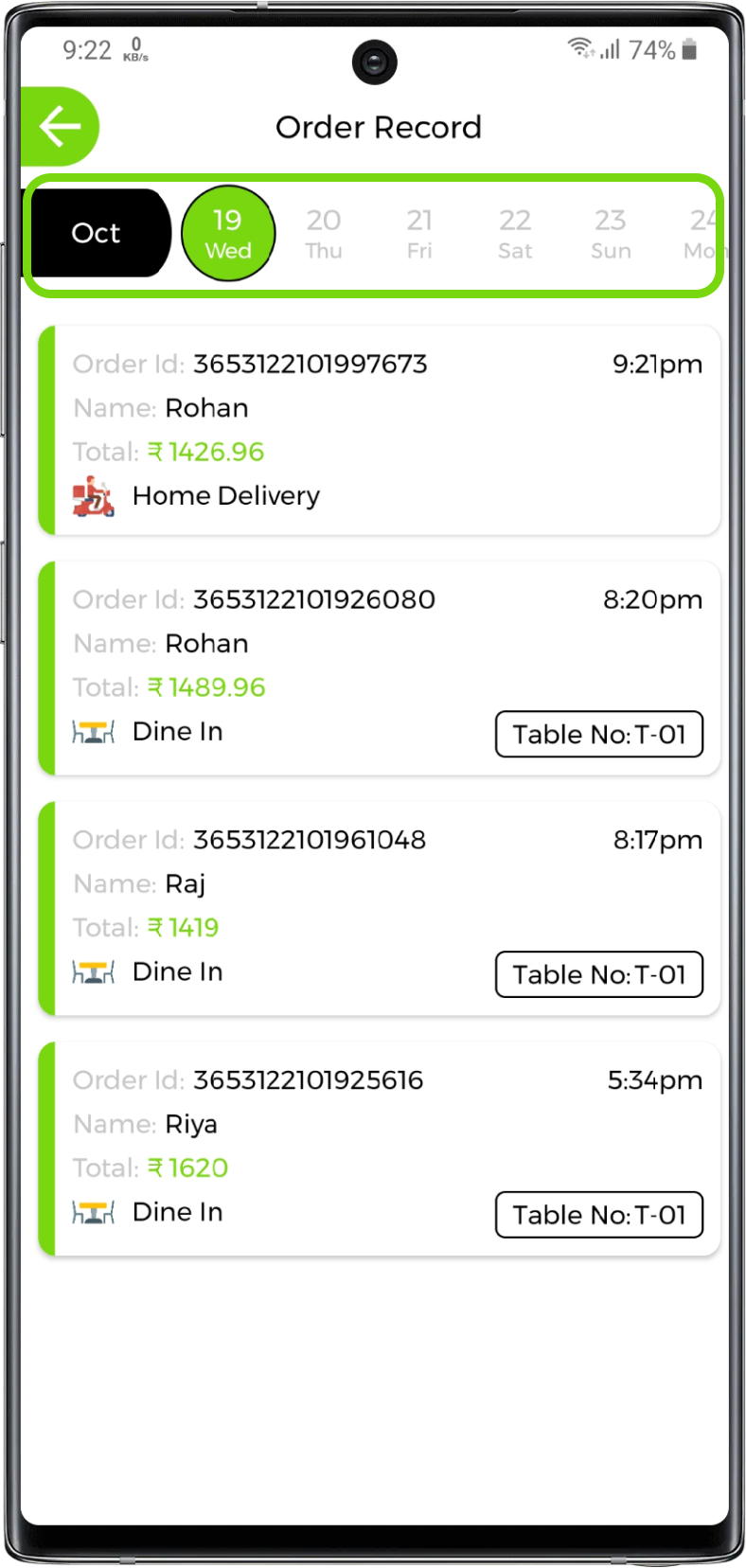View Rohan's Dine In order from 8:20pm
The width and height of the screenshot is (746, 1568).
point(379,668)
